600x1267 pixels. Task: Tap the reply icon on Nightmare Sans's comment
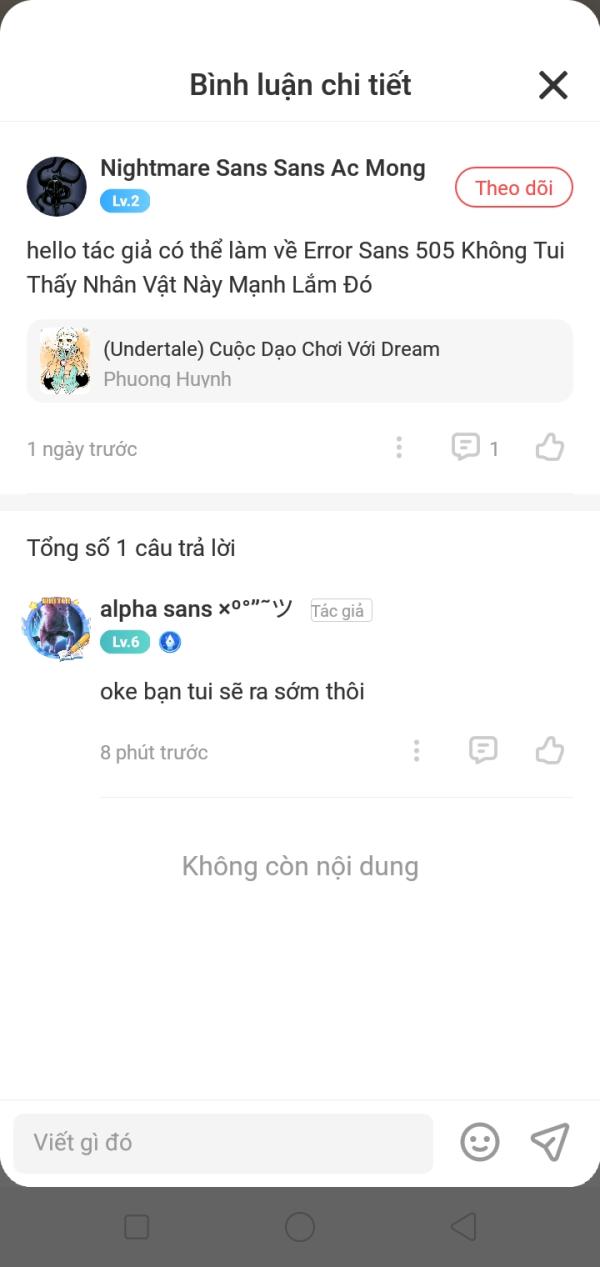466,447
